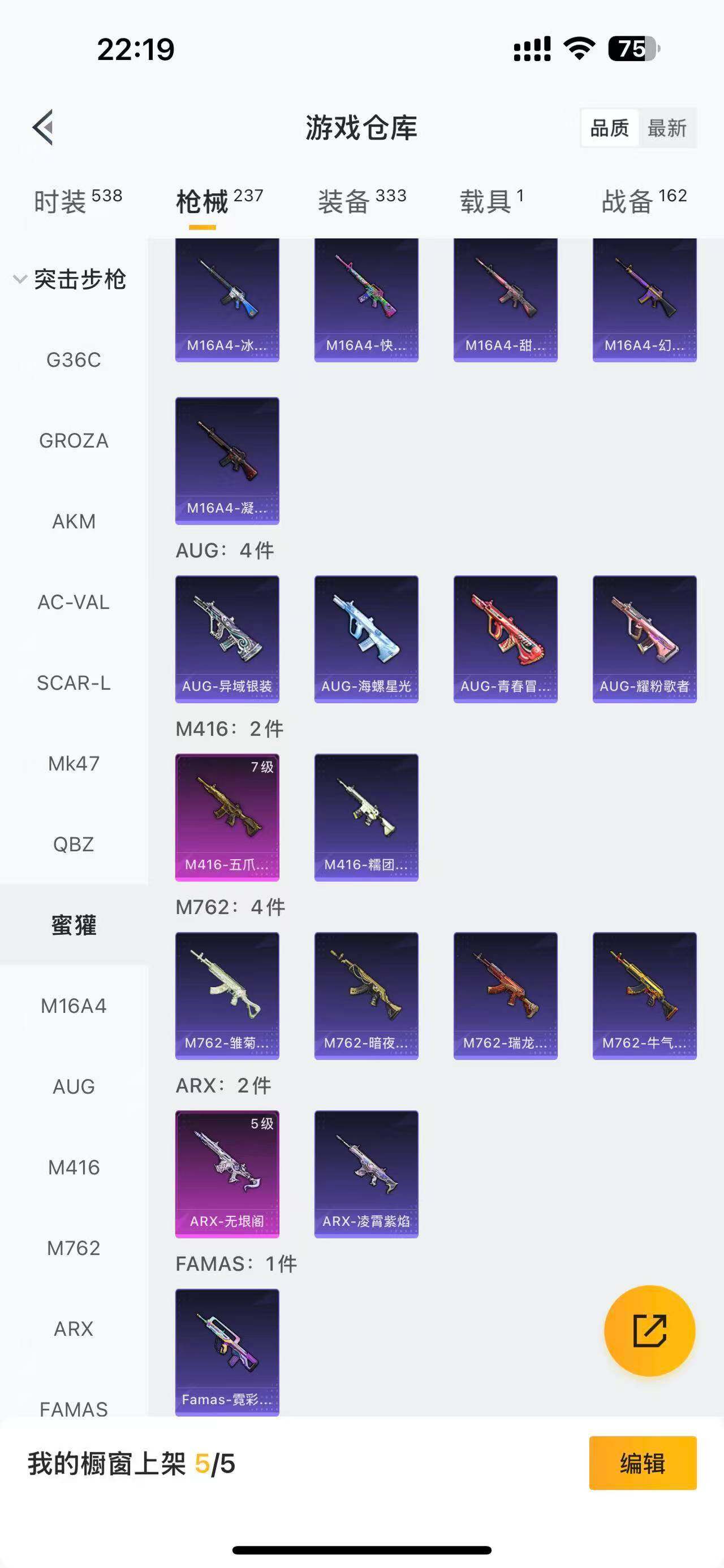Select GROZA in the side list
Image resolution: width=724 pixels, height=1568 pixels.
click(74, 441)
